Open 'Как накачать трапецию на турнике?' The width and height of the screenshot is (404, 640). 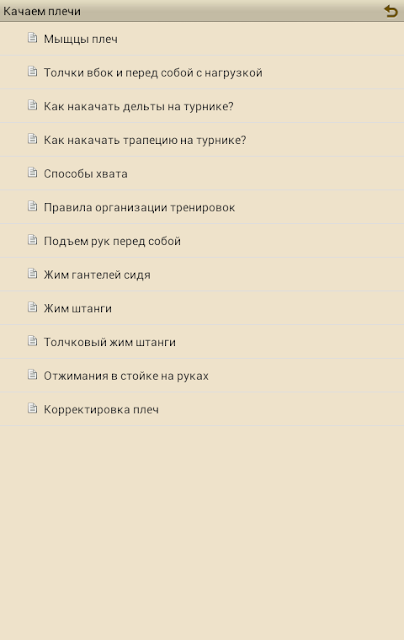click(x=202, y=140)
